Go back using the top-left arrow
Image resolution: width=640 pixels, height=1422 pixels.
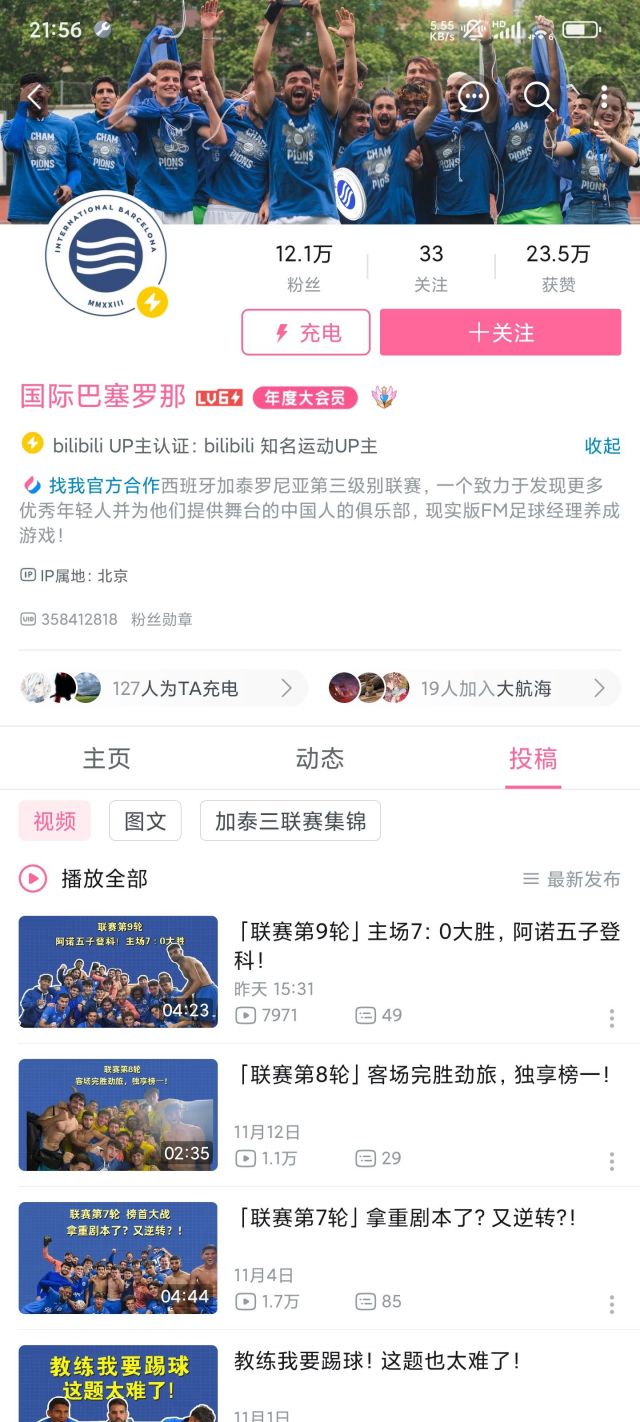pos(35,97)
